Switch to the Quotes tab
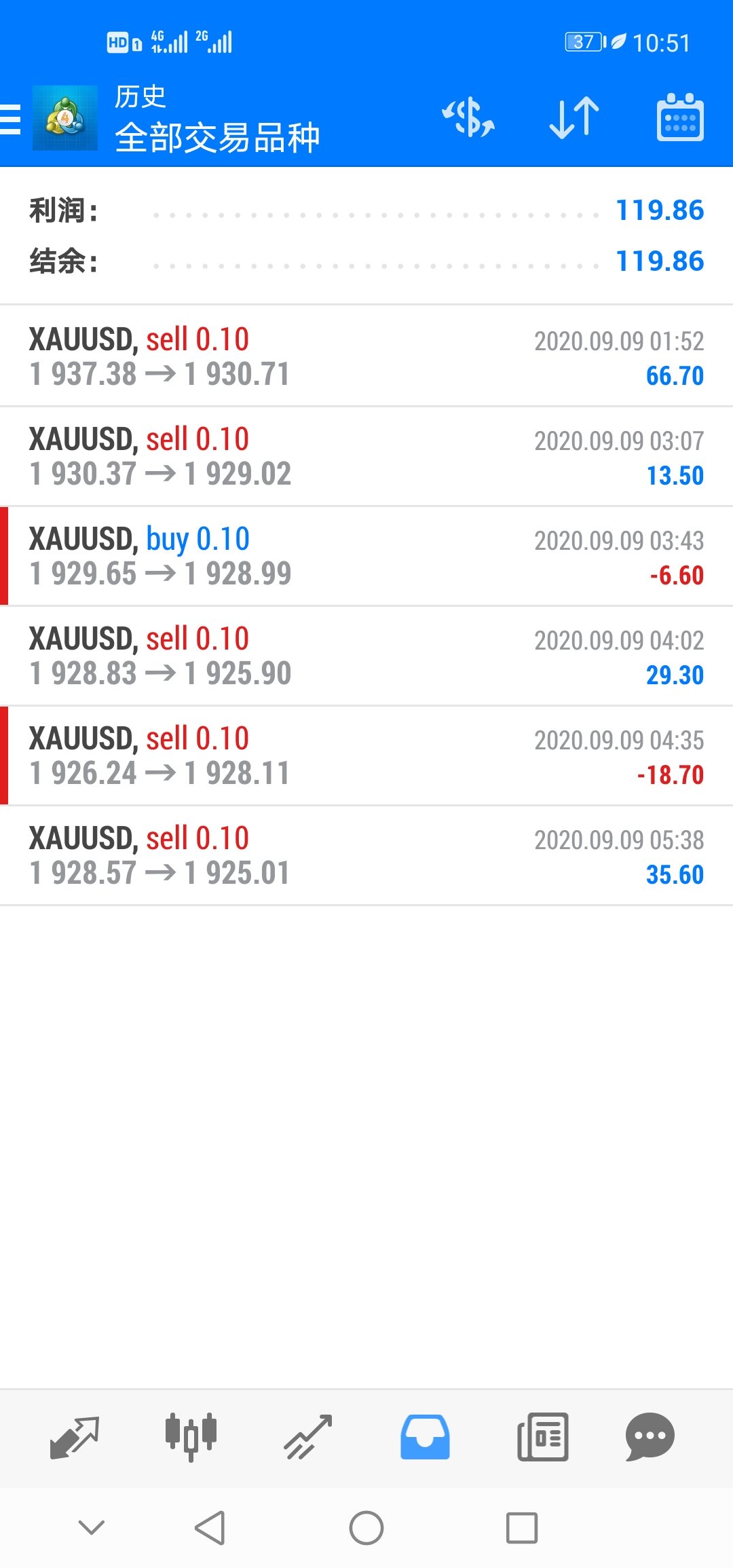The height and width of the screenshot is (1568, 733). coord(75,1437)
